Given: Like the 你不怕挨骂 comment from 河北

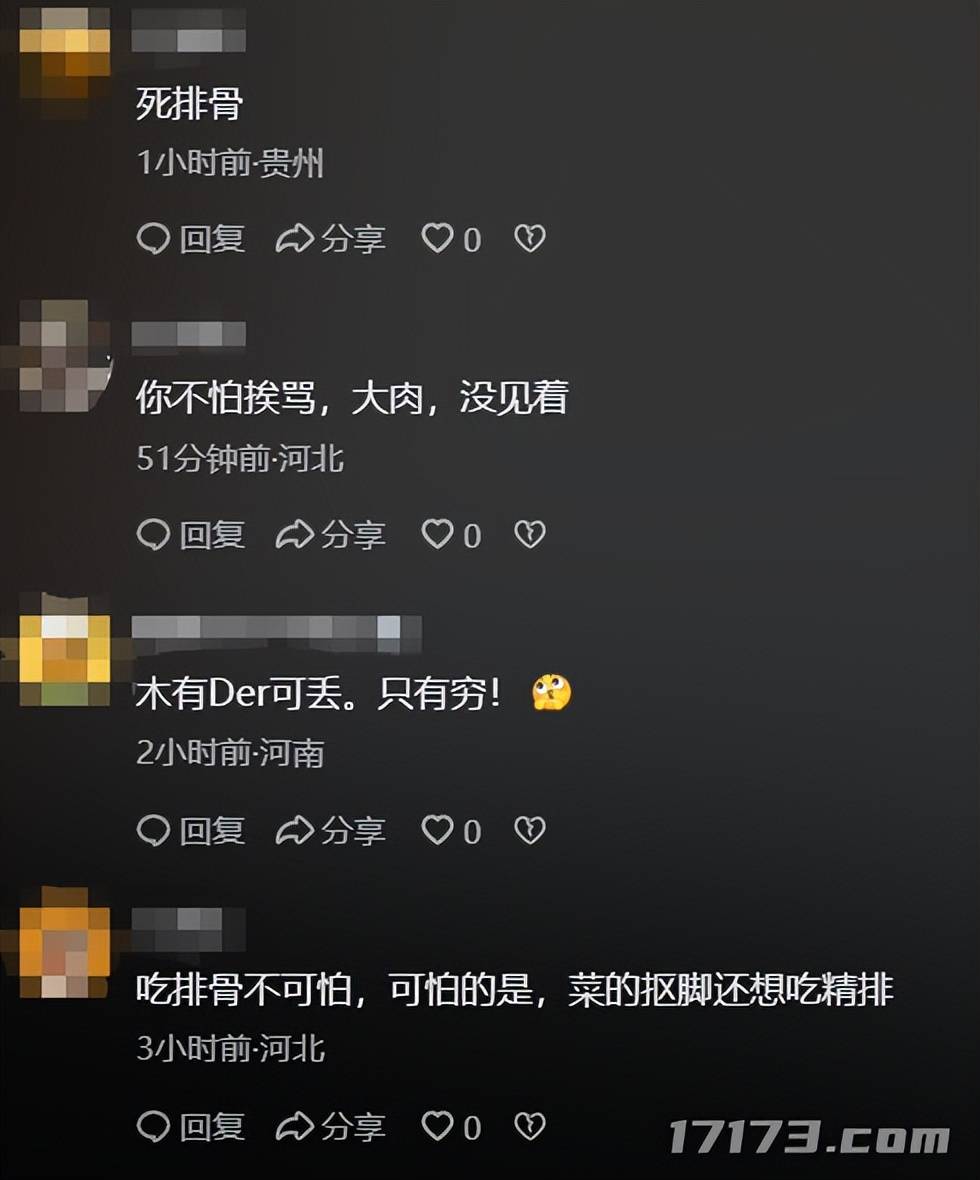Looking at the screenshot, I should (438, 534).
